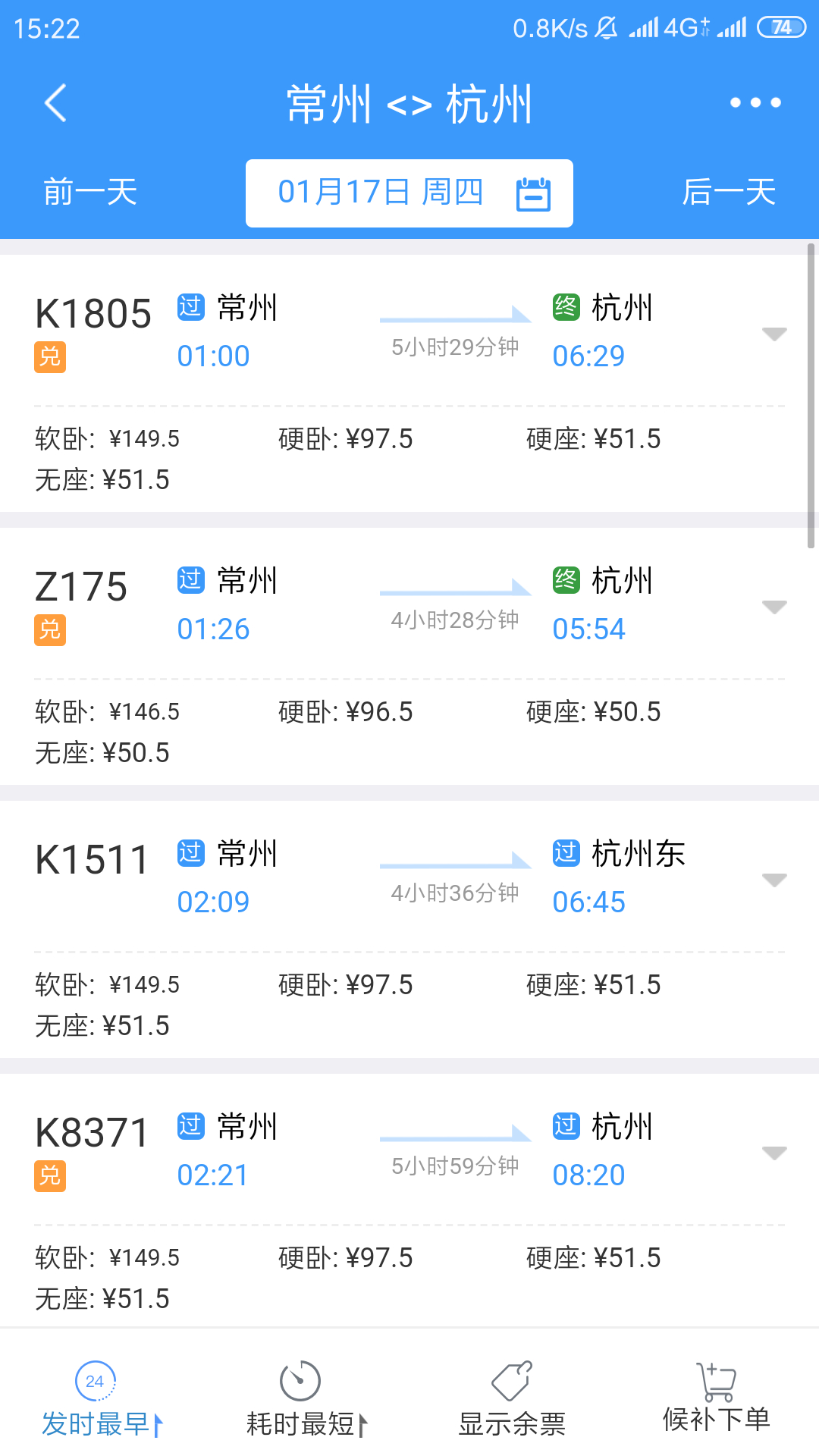
Task: Go to the previous day 前一天
Action: pyautogui.click(x=90, y=193)
